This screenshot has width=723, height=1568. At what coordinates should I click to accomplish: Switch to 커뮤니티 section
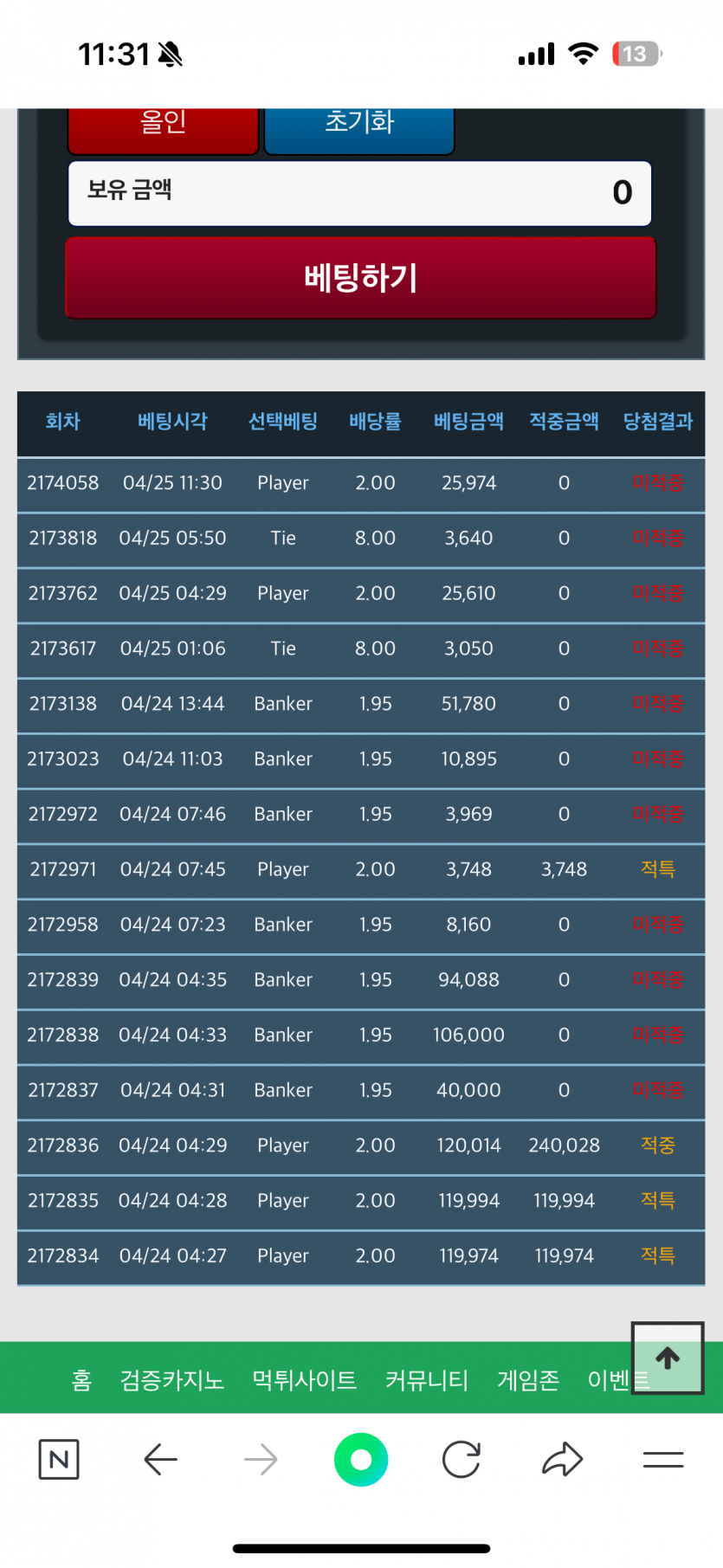(x=427, y=1379)
